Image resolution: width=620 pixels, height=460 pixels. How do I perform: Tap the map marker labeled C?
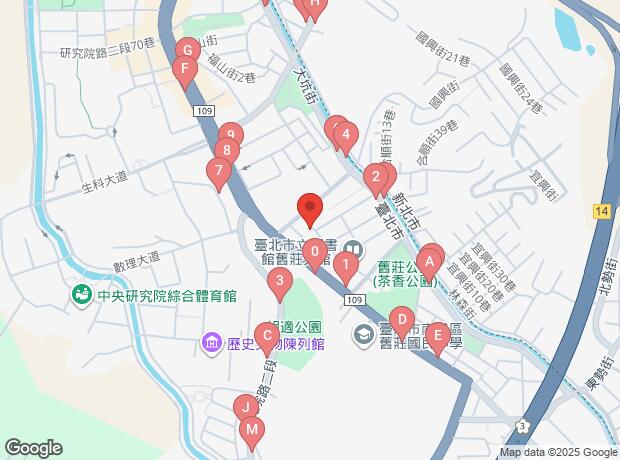tap(266, 336)
